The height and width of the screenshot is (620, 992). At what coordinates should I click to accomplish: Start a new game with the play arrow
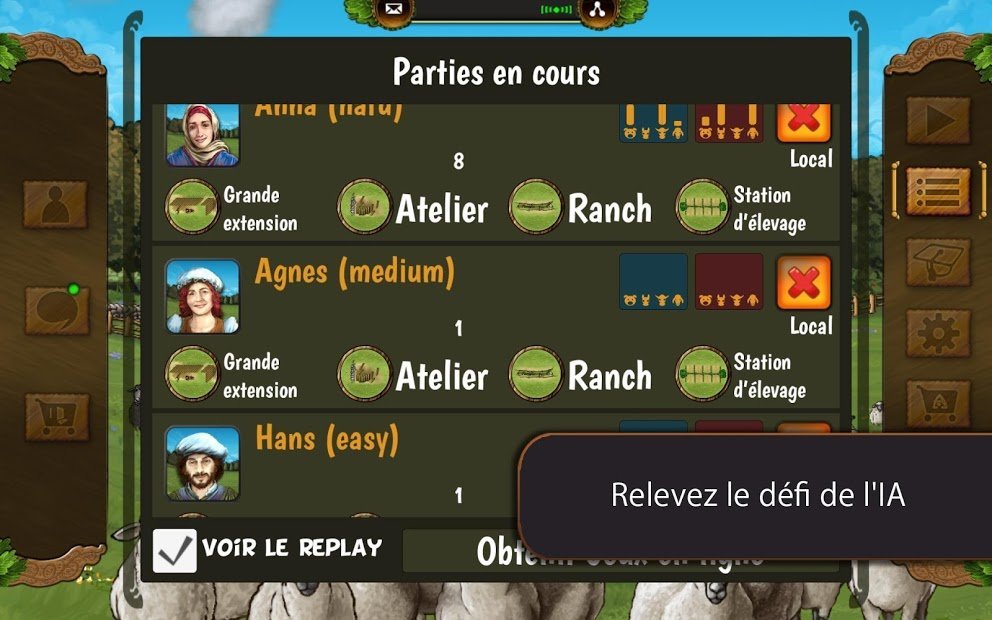[938, 120]
